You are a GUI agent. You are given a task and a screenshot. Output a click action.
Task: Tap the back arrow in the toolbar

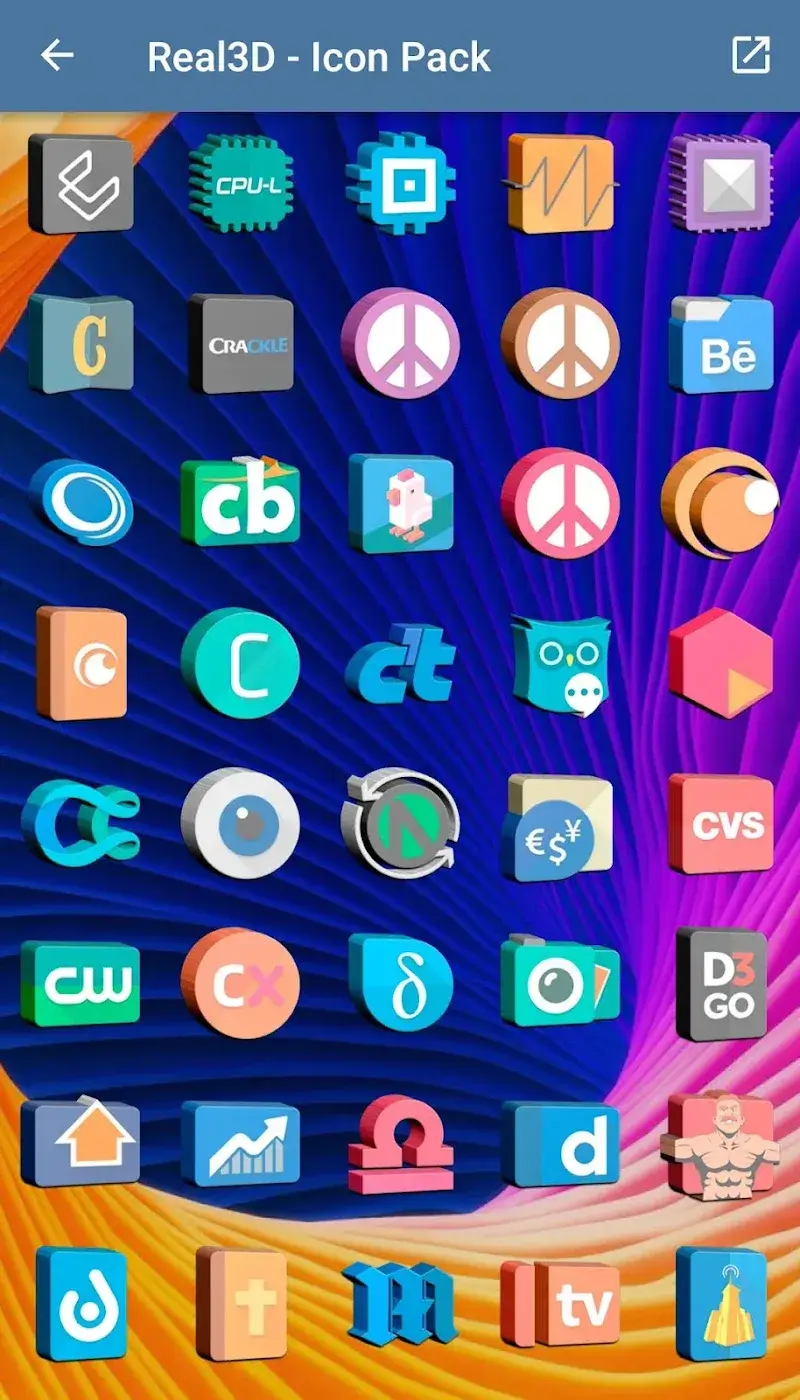(57, 55)
